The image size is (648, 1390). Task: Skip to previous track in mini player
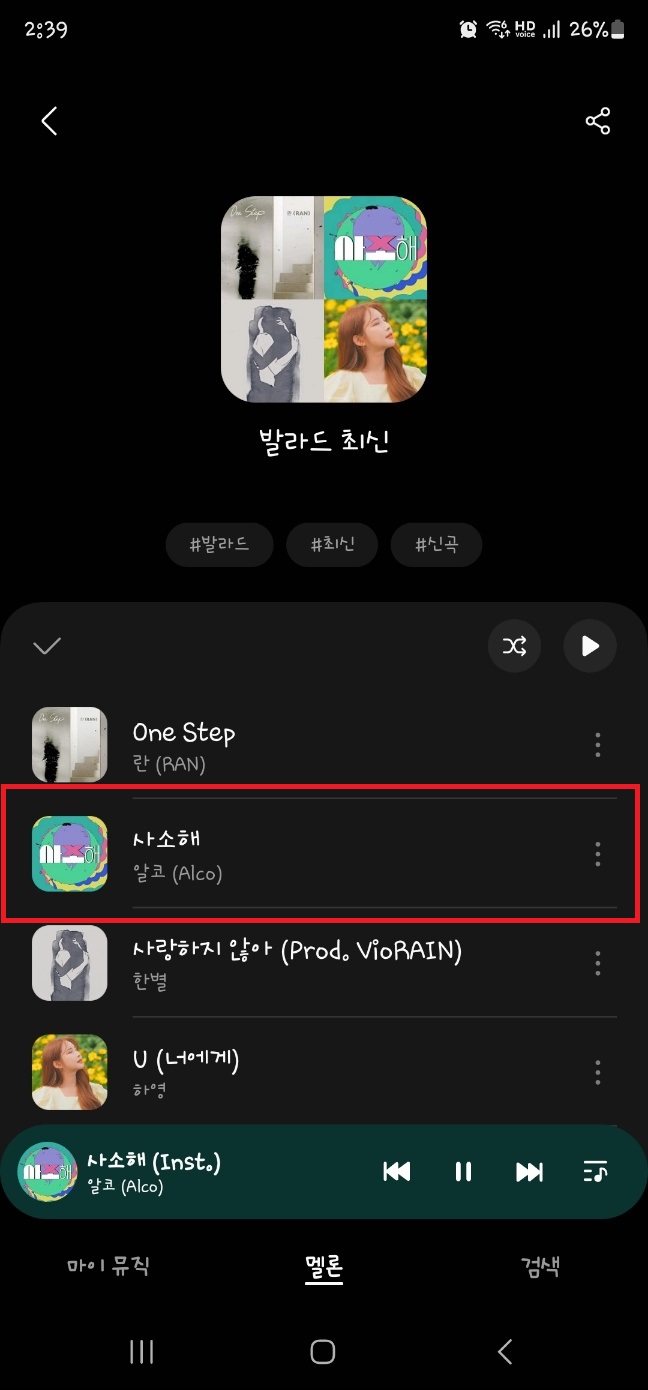(x=397, y=1172)
